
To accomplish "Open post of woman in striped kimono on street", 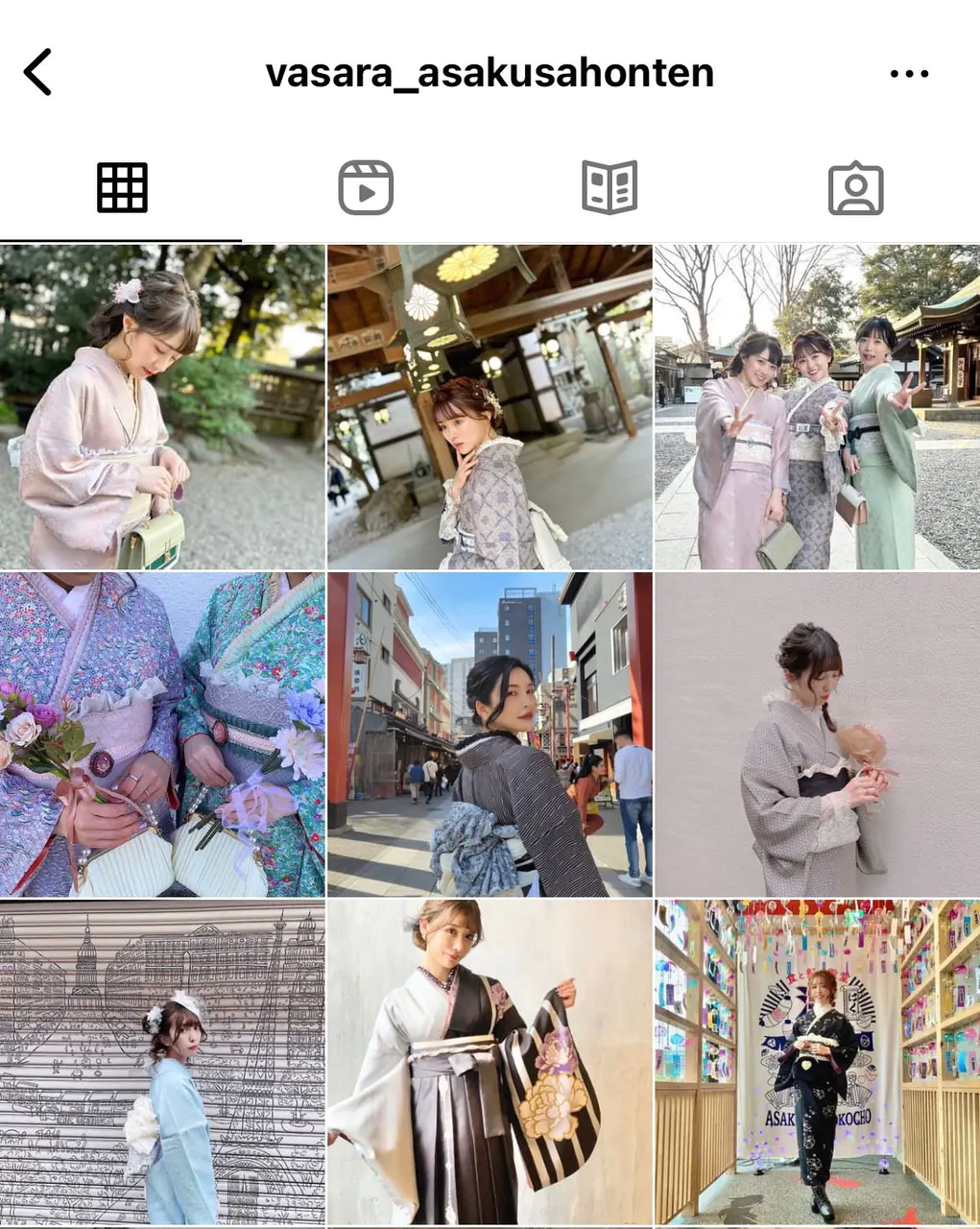I will point(490,735).
